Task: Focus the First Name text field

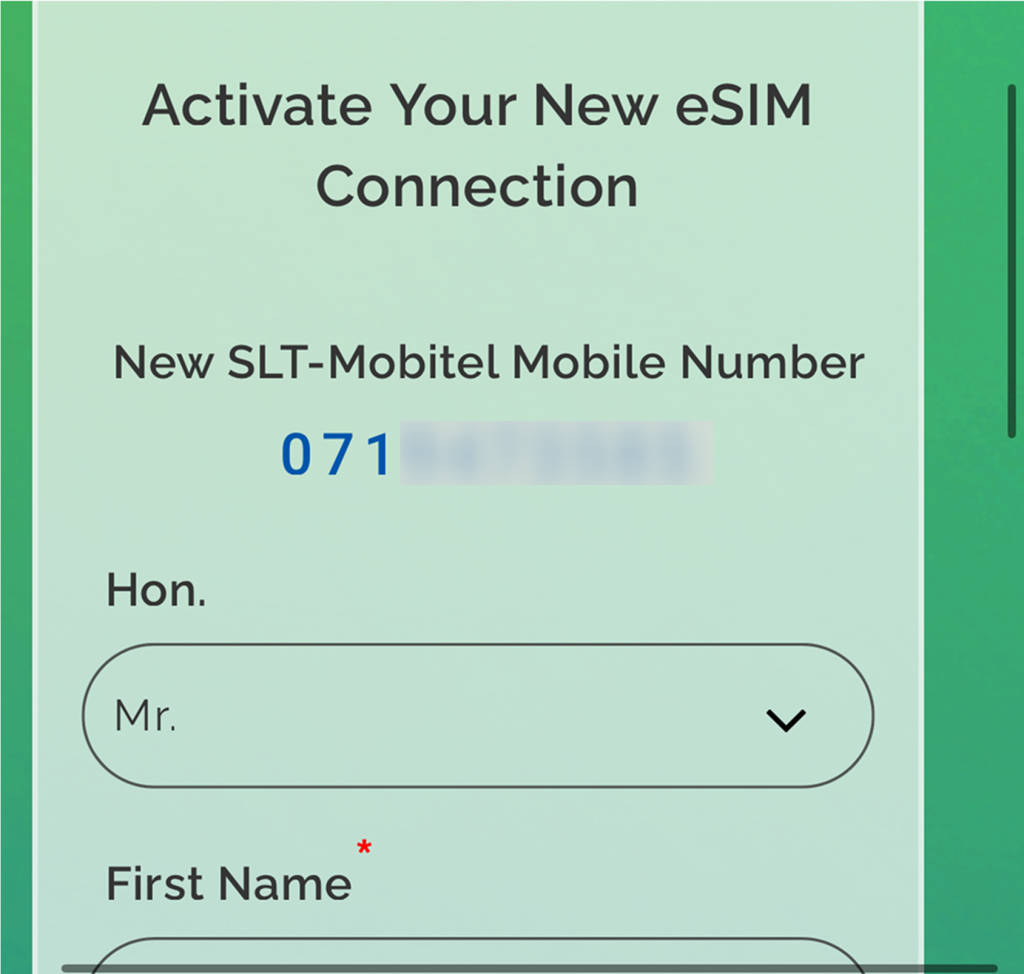Action: pyautogui.click(x=477, y=955)
